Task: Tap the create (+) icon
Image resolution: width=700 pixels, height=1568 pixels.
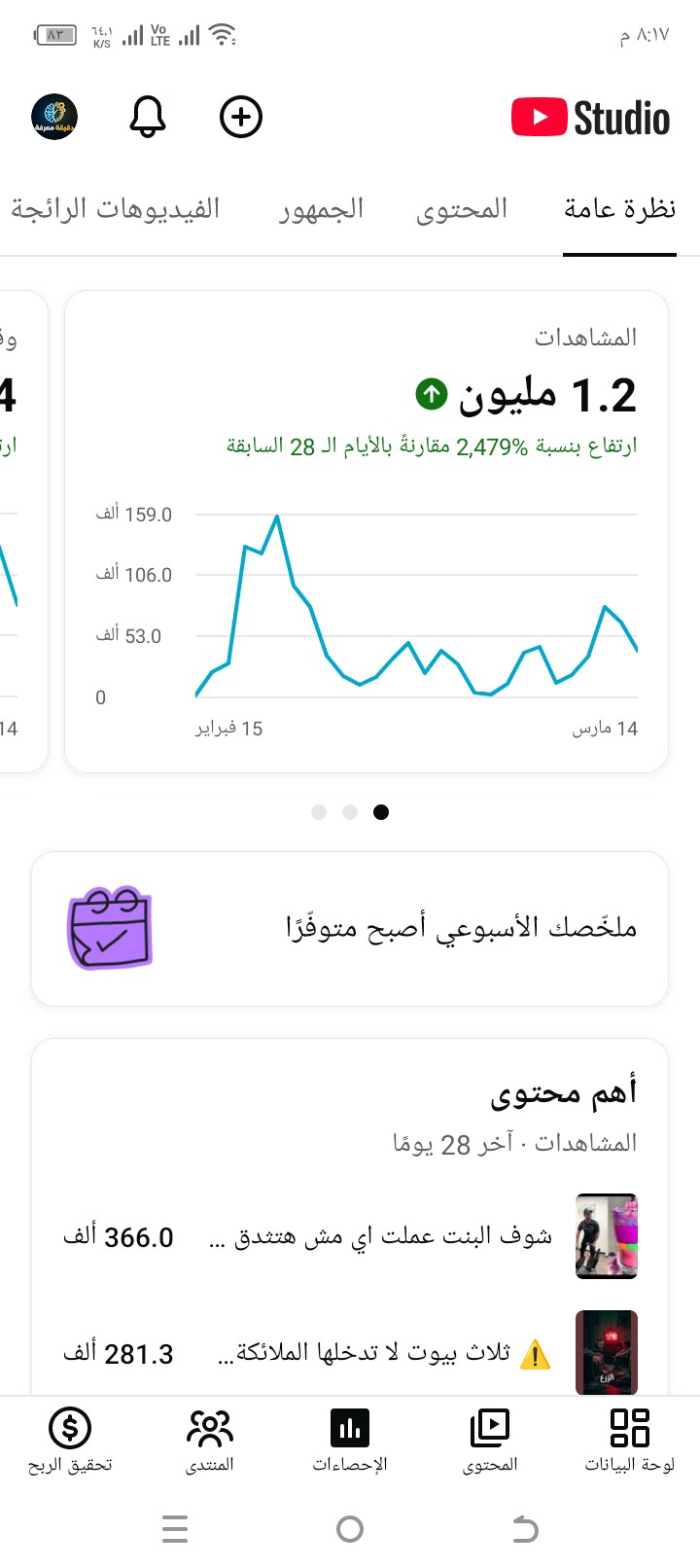Action: pos(240,118)
